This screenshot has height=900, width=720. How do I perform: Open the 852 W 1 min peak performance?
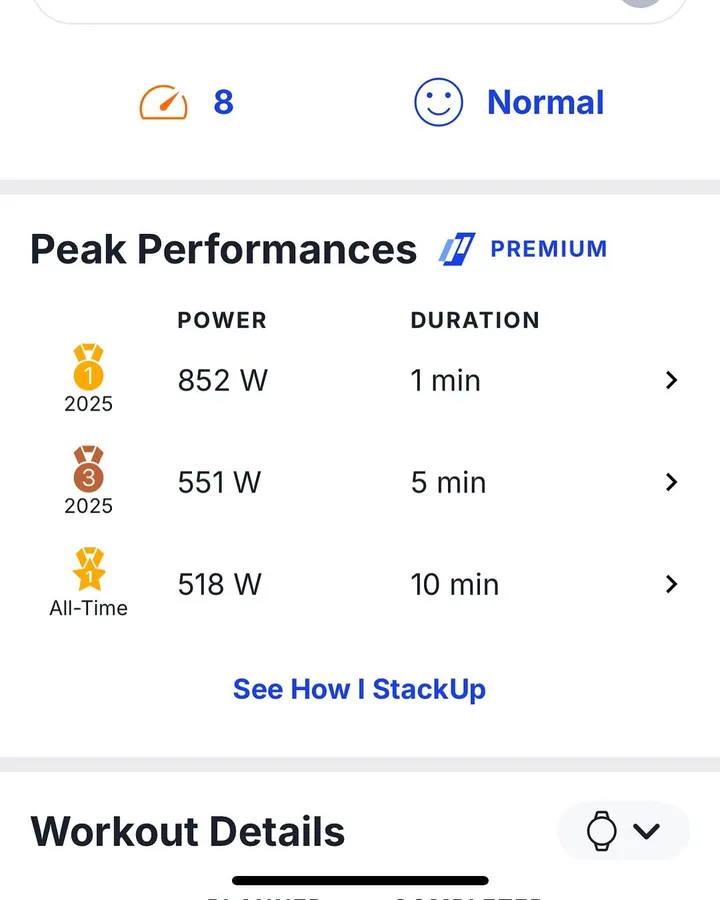[x=671, y=381]
